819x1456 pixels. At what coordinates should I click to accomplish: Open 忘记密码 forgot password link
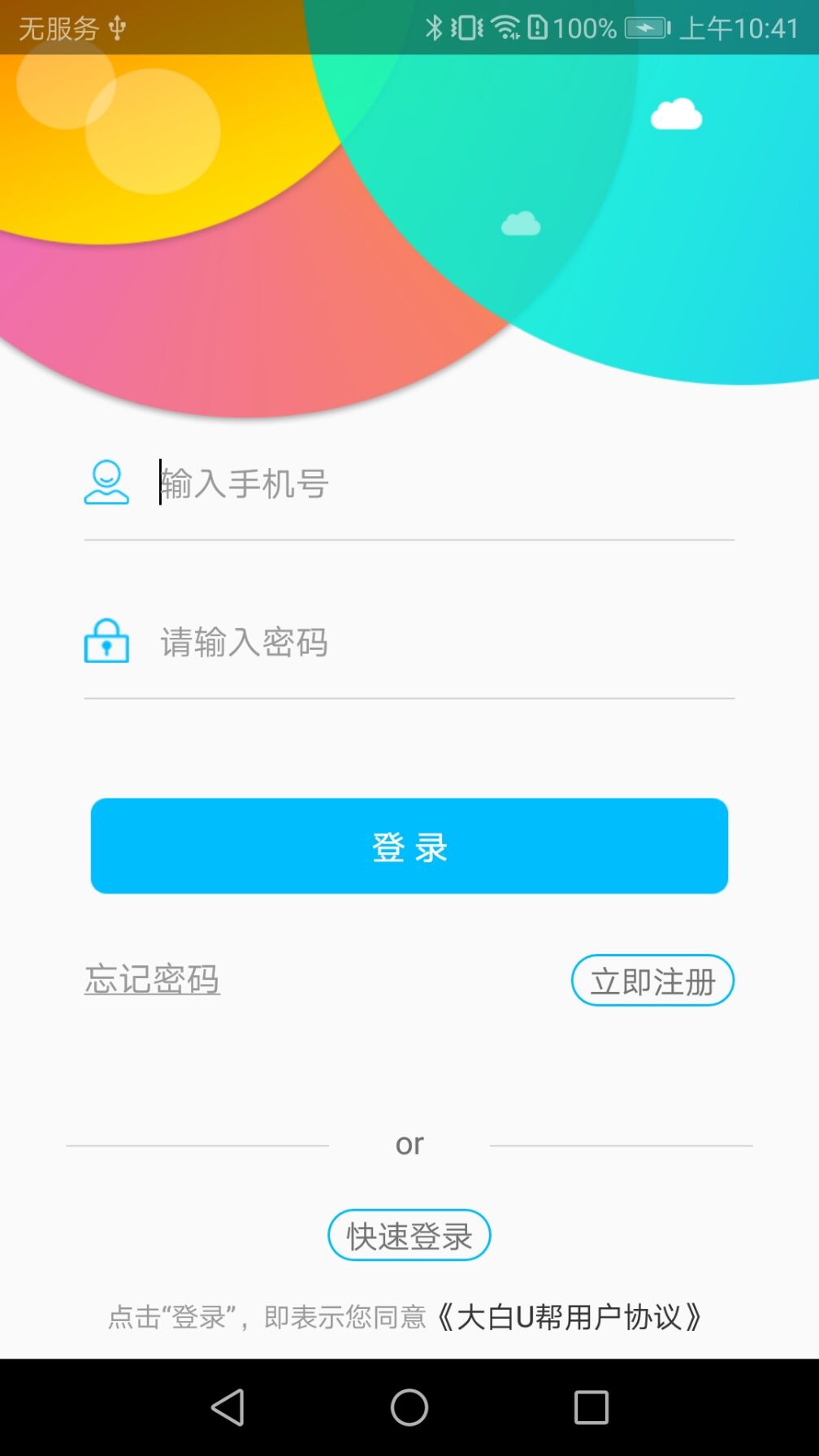coord(152,980)
